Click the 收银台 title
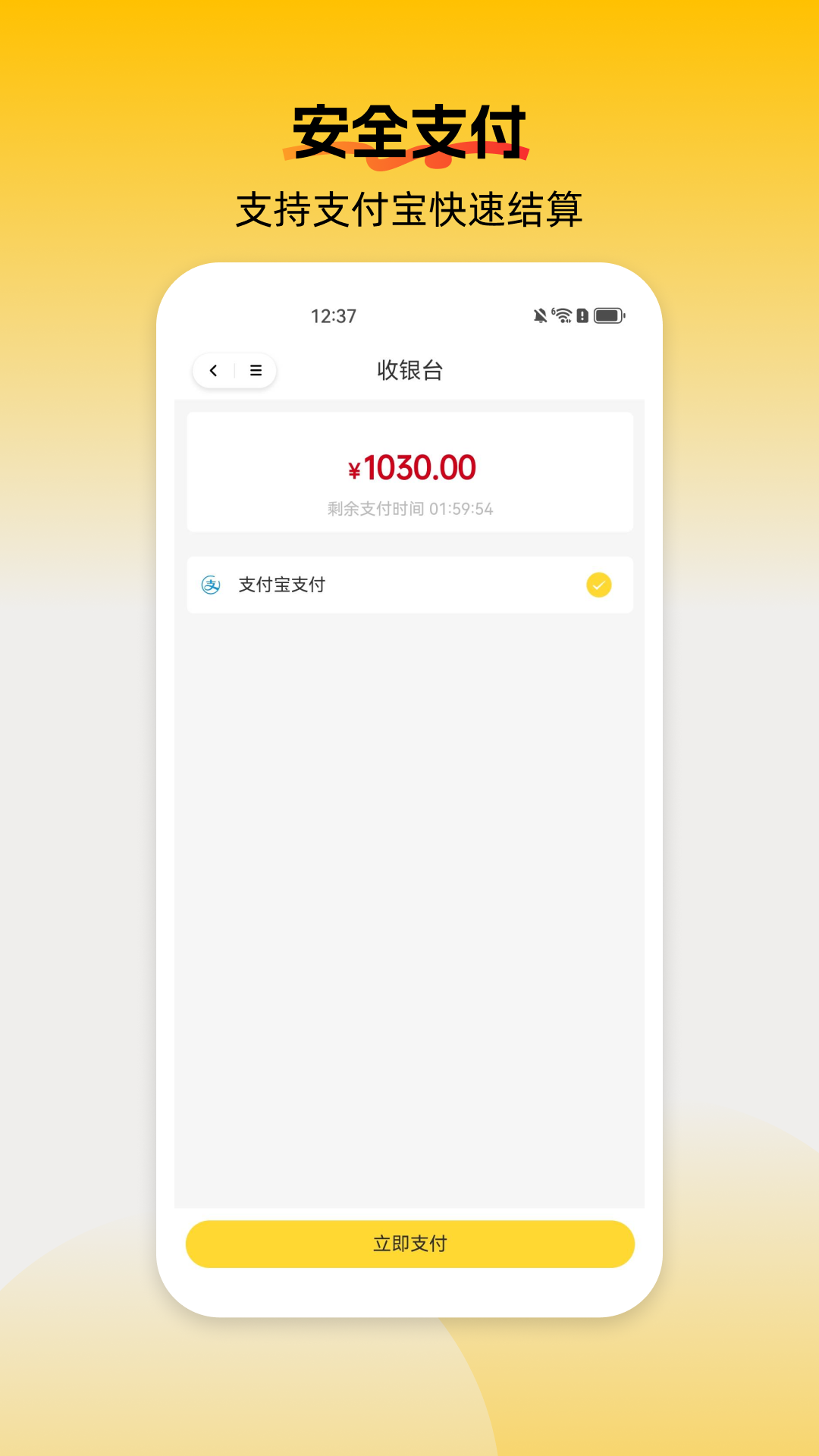This screenshot has width=819, height=1456. [x=409, y=371]
